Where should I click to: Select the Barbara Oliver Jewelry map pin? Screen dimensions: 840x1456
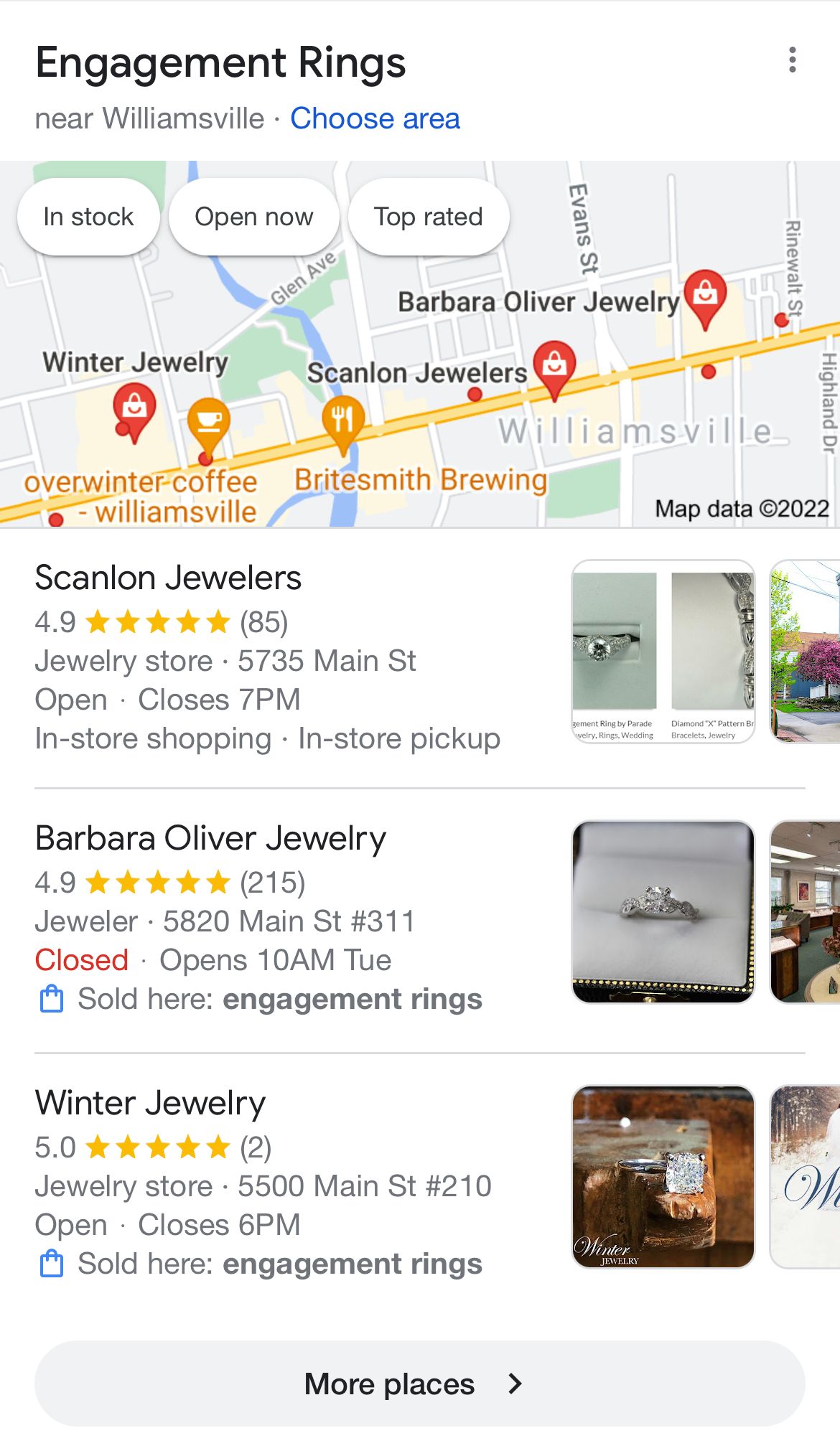(x=704, y=295)
